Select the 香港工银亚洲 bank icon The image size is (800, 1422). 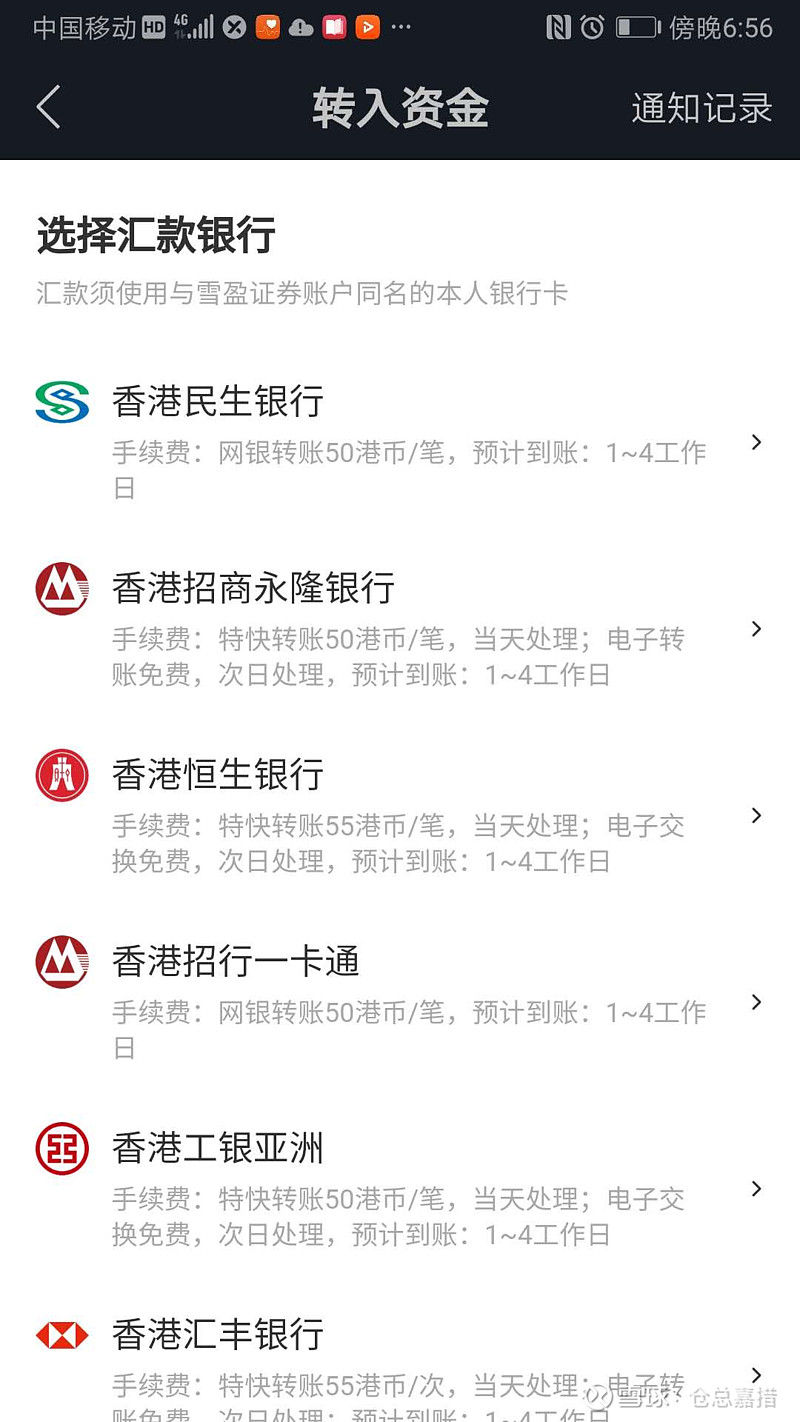pyautogui.click(x=61, y=1148)
